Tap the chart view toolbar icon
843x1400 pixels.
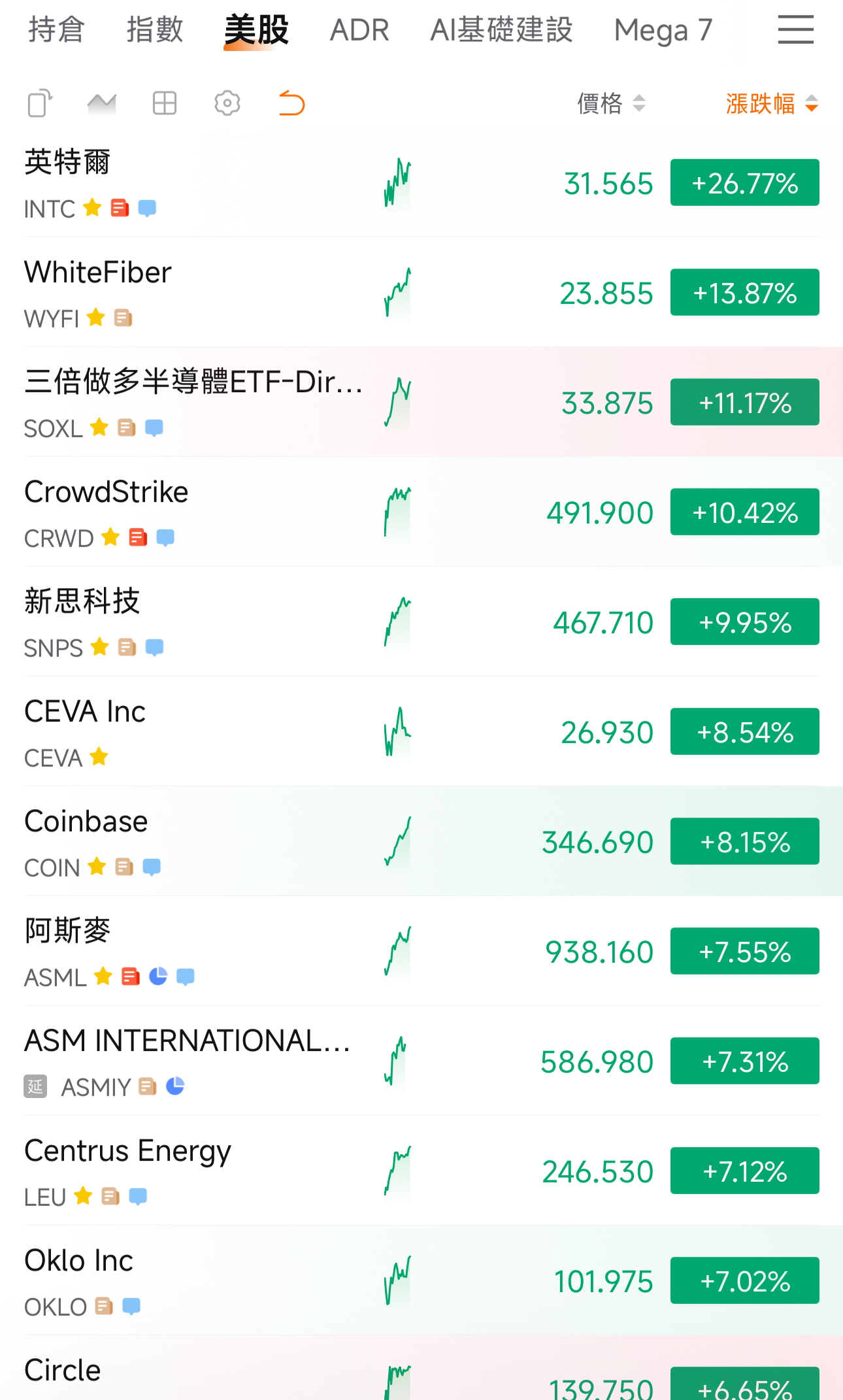101,103
